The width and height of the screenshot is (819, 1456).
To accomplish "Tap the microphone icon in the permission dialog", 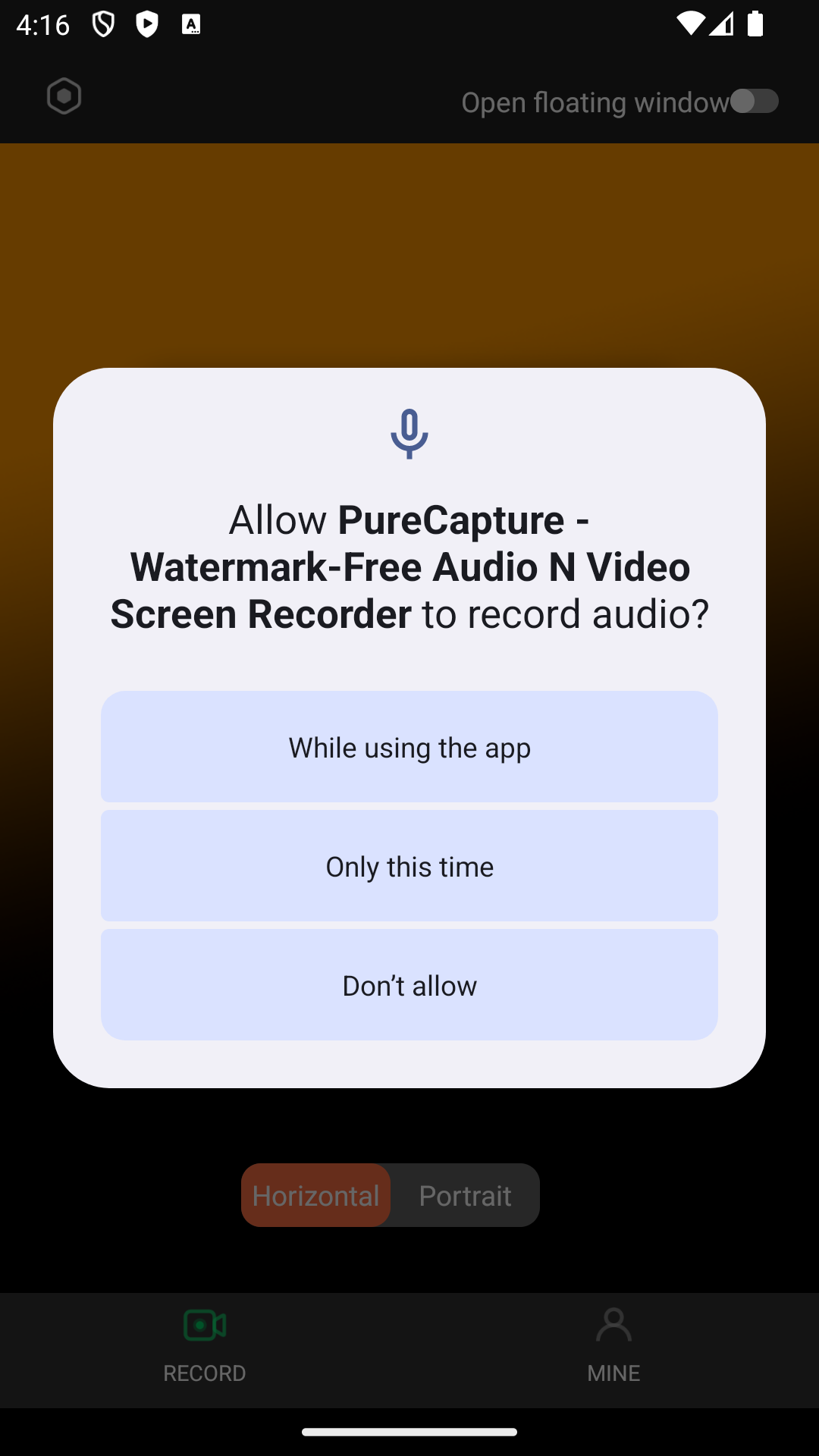I will click(409, 433).
